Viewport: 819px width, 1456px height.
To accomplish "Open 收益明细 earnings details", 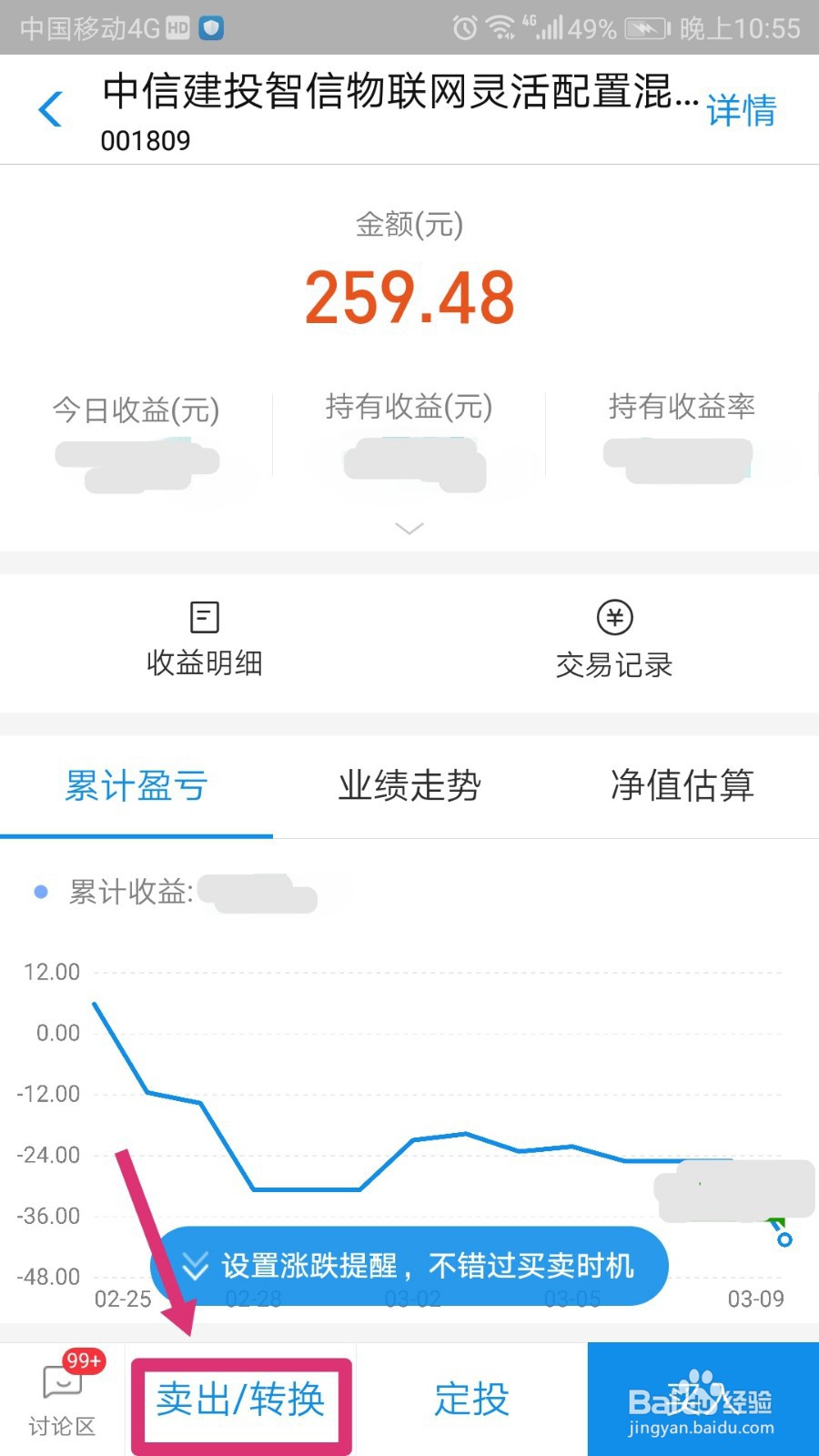I will point(205,640).
